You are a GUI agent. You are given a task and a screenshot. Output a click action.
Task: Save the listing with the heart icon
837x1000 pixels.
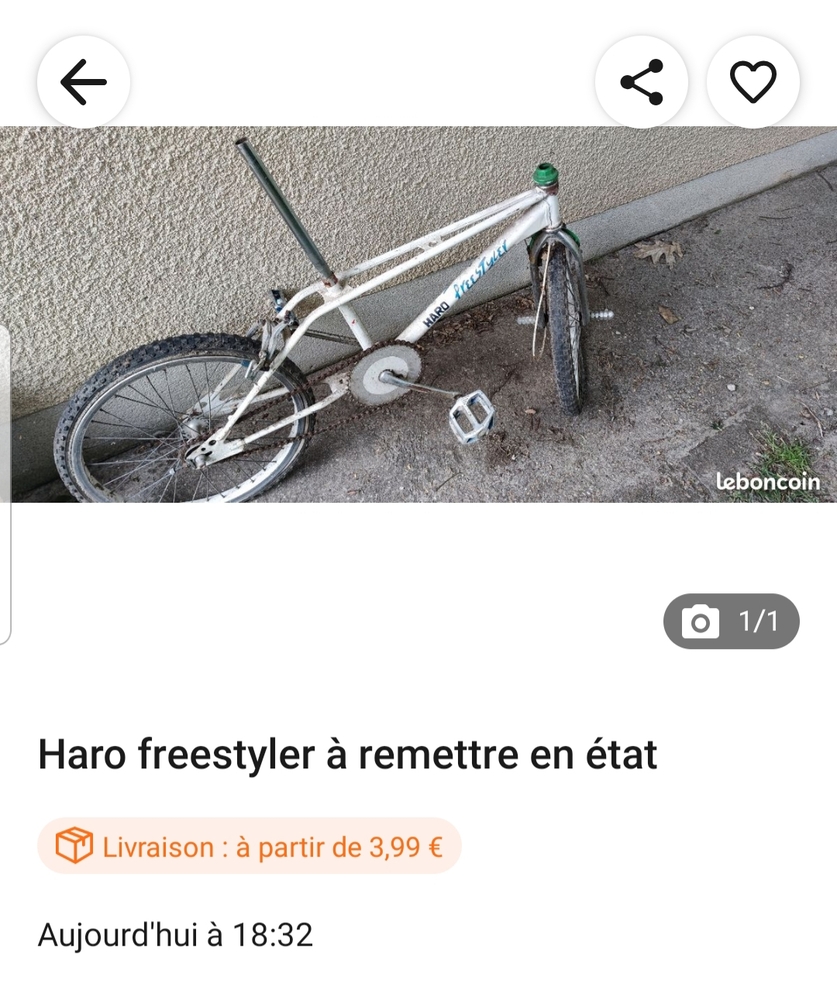coord(753,82)
